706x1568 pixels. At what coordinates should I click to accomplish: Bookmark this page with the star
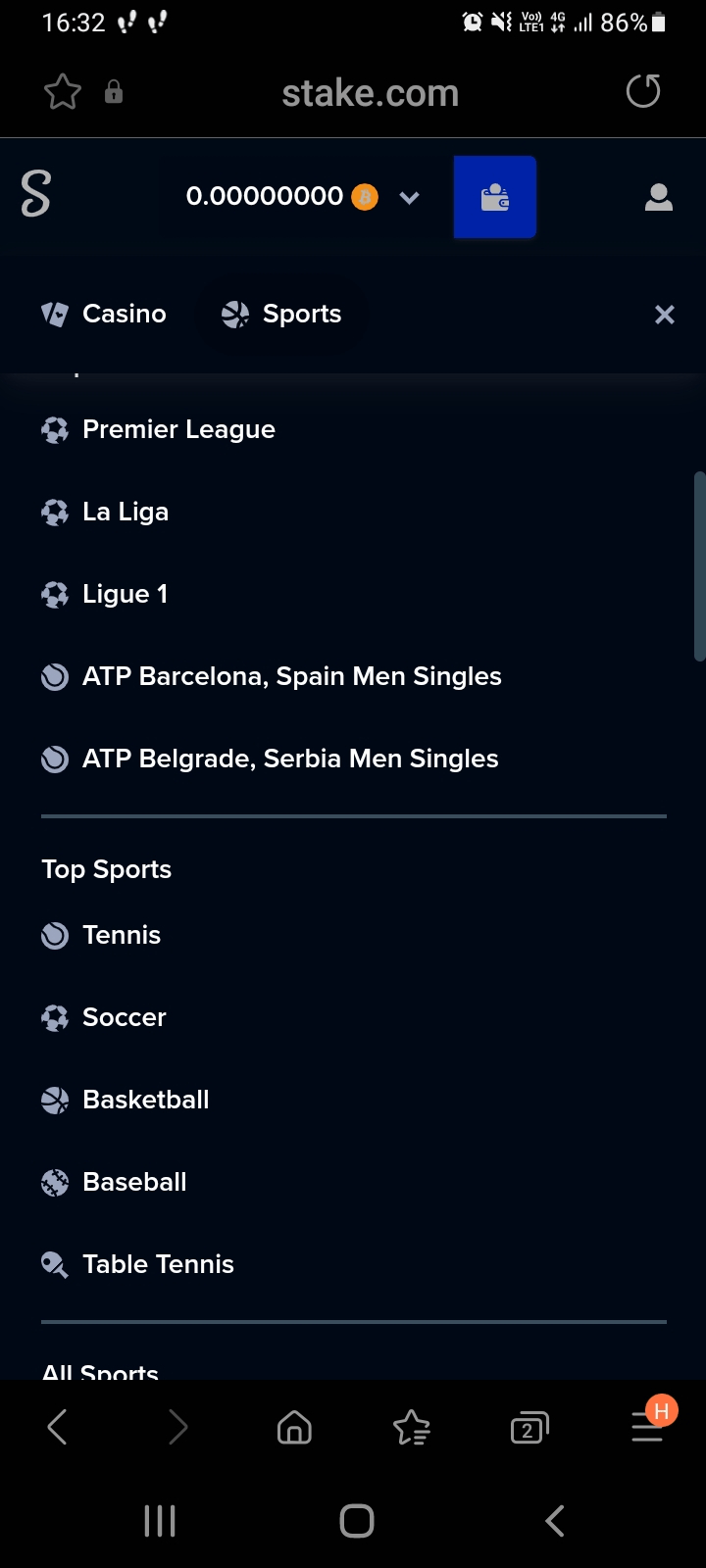[63, 93]
